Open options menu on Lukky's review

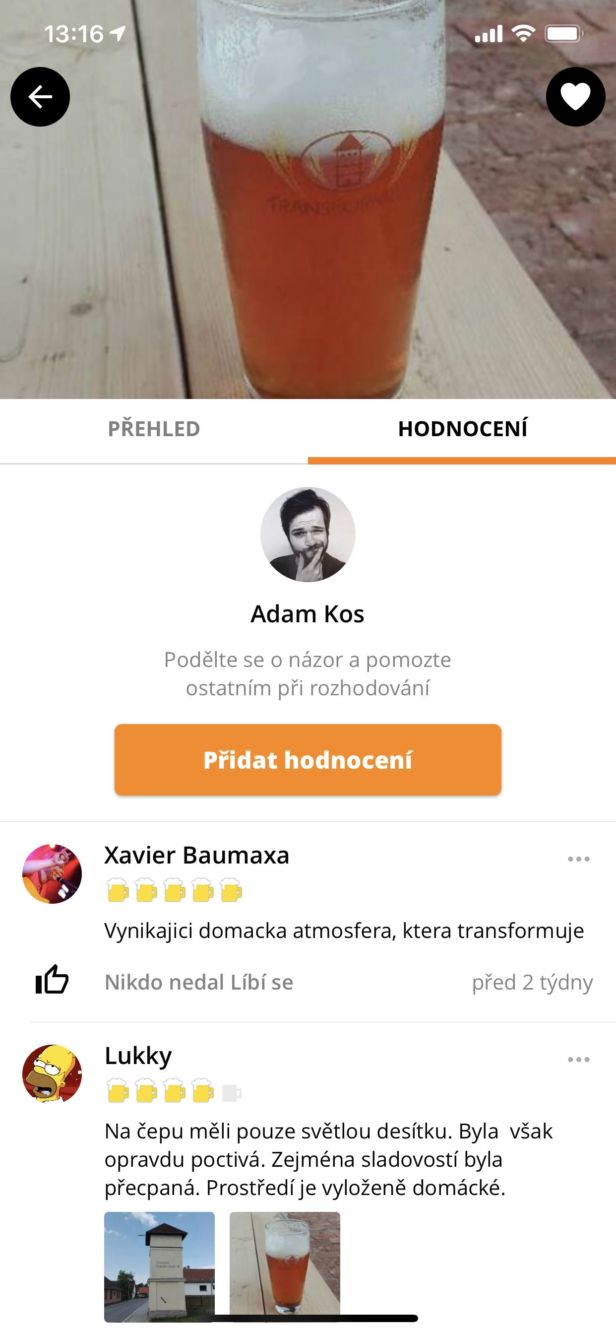[578, 1059]
